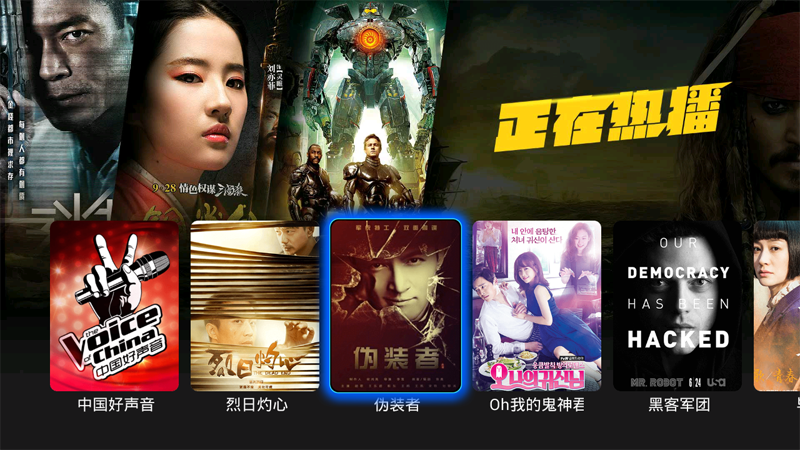Open the 黑客军团 Mr. Robot card
This screenshot has height=450, width=800.
(x=677, y=306)
